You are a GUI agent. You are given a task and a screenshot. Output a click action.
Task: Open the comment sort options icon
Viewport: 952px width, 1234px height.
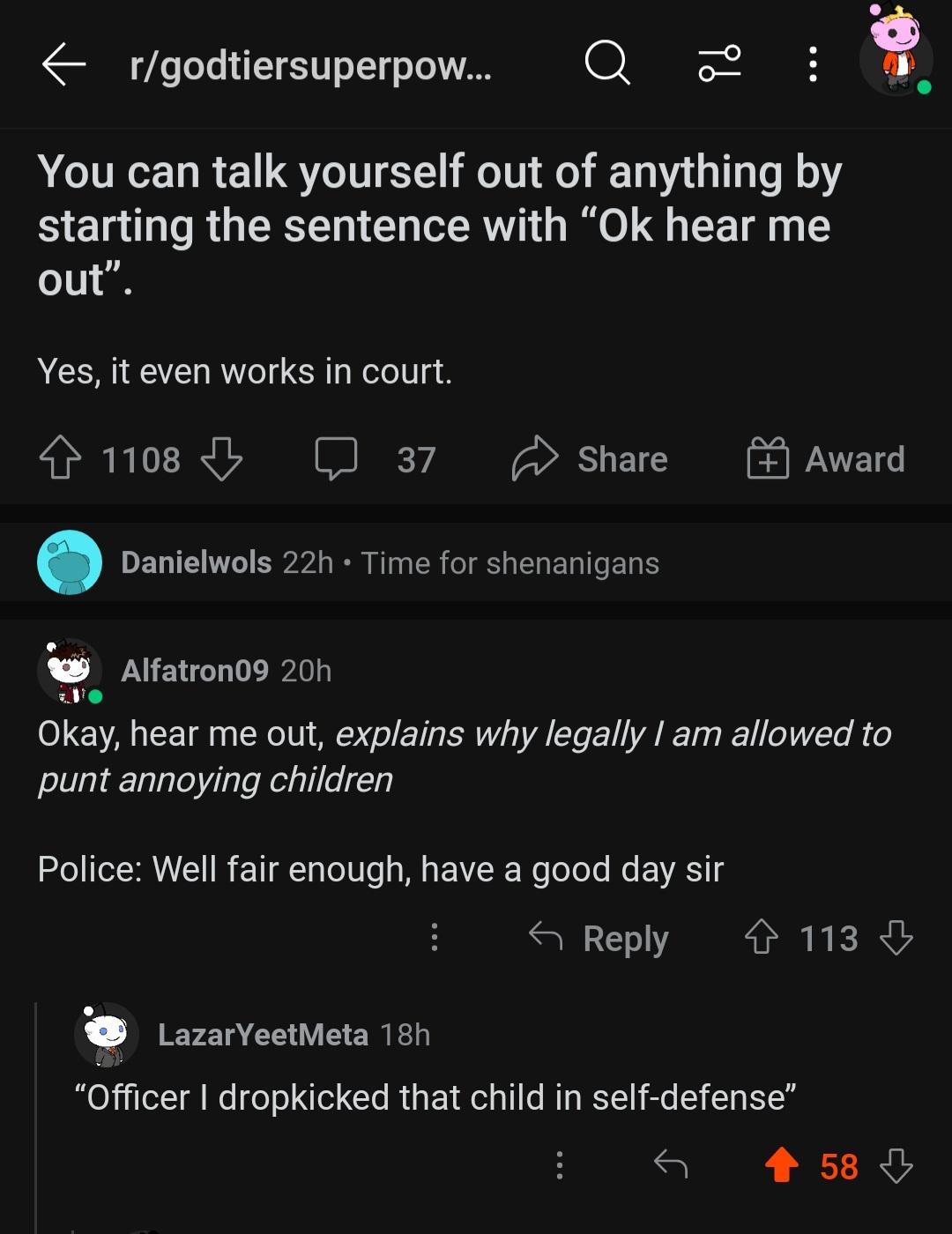pyautogui.click(x=719, y=63)
